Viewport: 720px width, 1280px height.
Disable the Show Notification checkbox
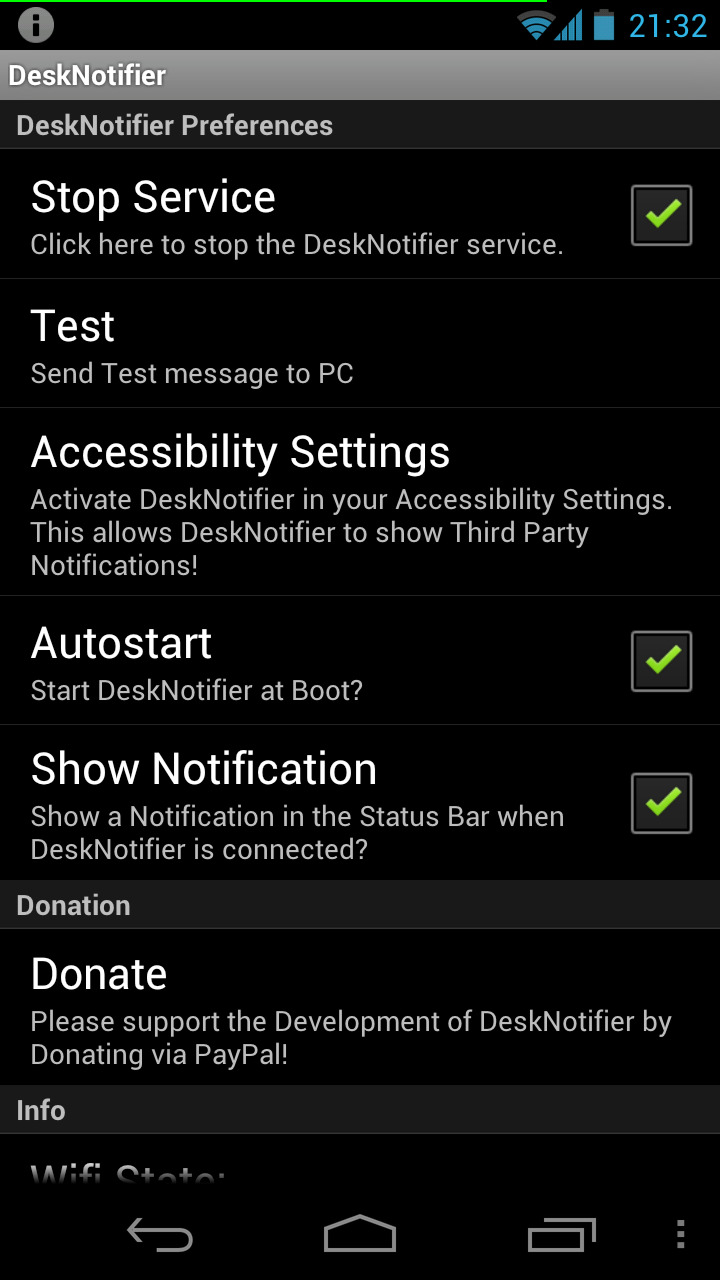(661, 803)
